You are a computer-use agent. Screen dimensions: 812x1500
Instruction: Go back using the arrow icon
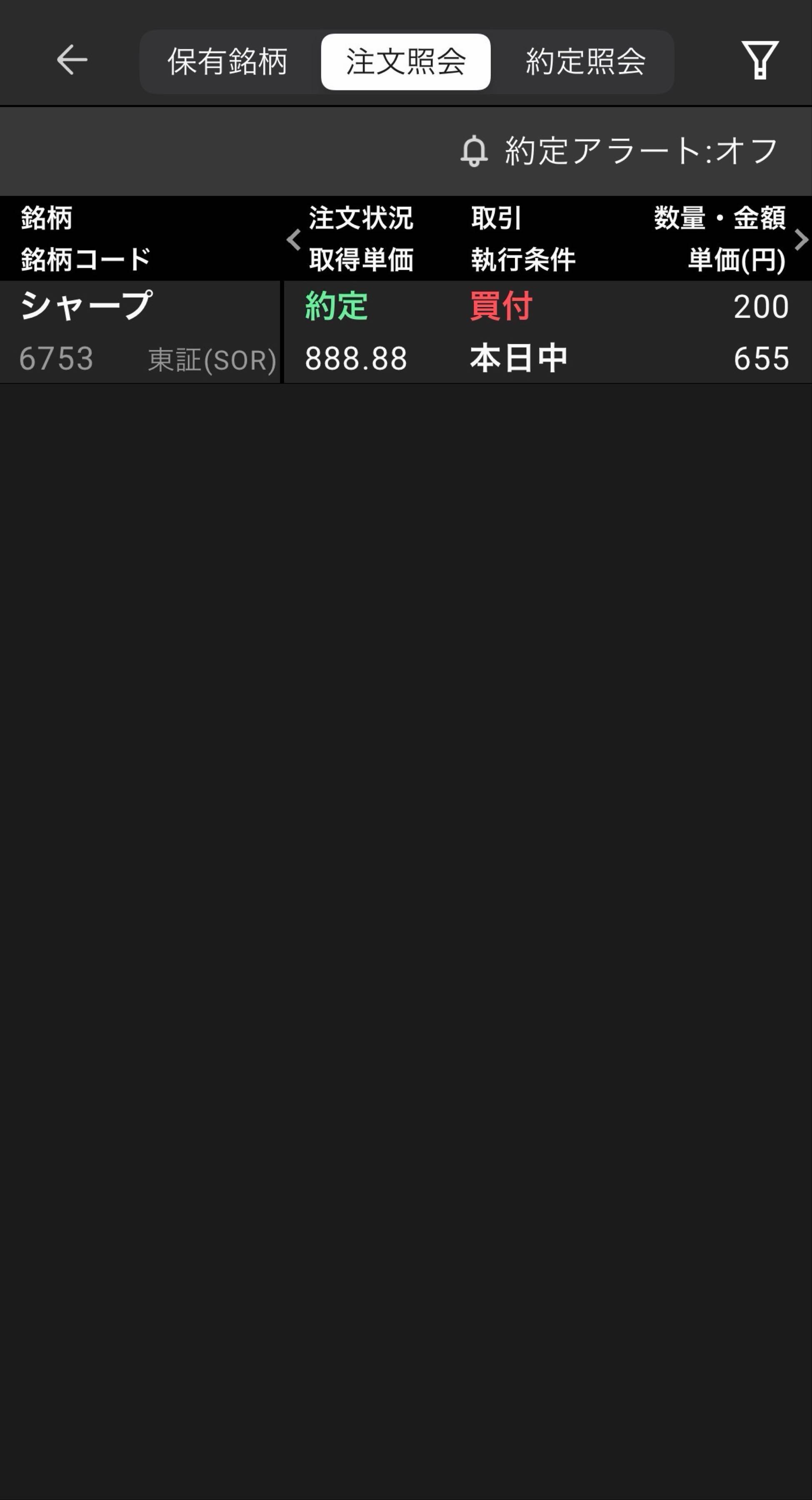click(x=72, y=60)
